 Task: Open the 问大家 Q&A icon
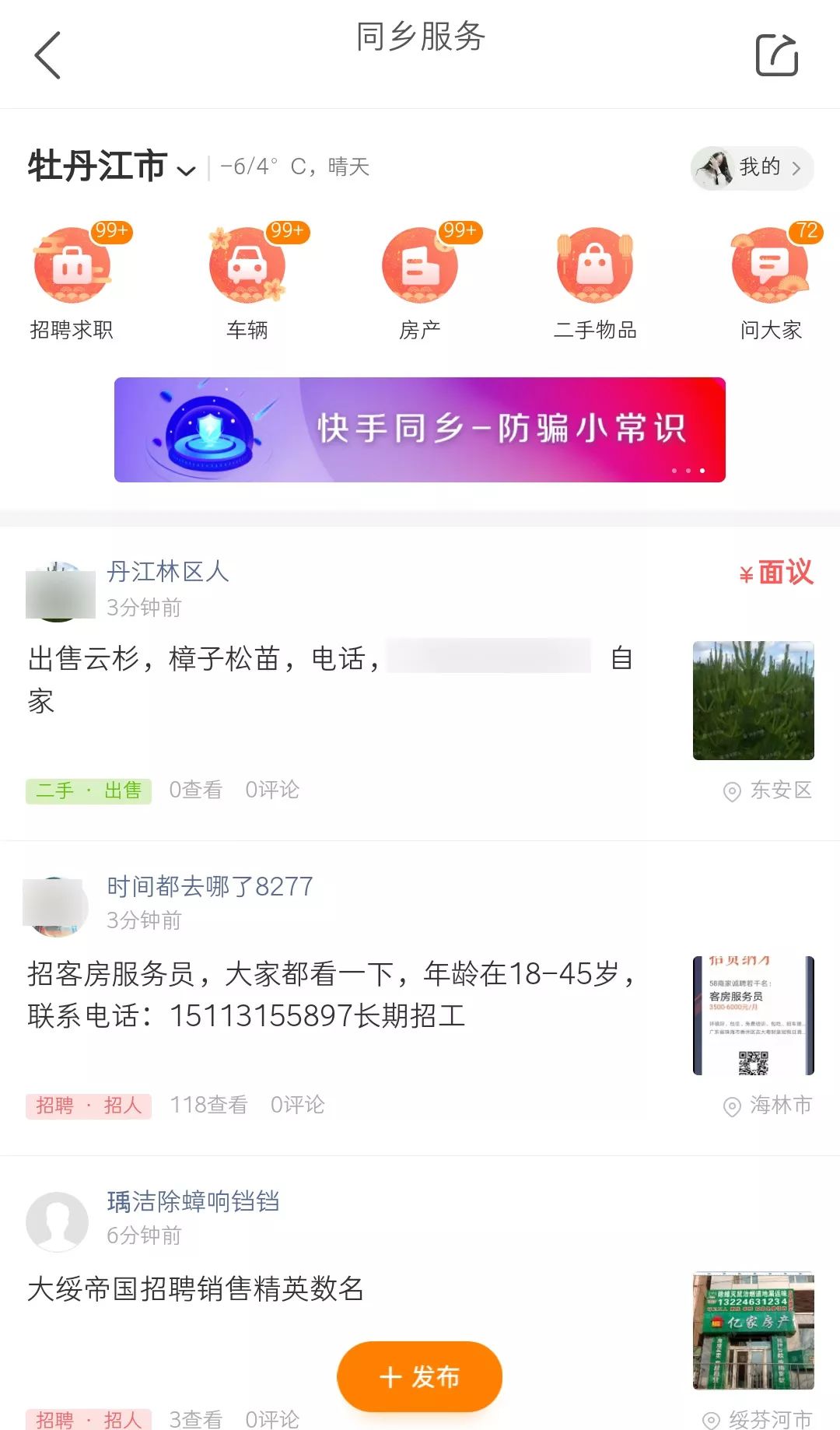tap(767, 268)
